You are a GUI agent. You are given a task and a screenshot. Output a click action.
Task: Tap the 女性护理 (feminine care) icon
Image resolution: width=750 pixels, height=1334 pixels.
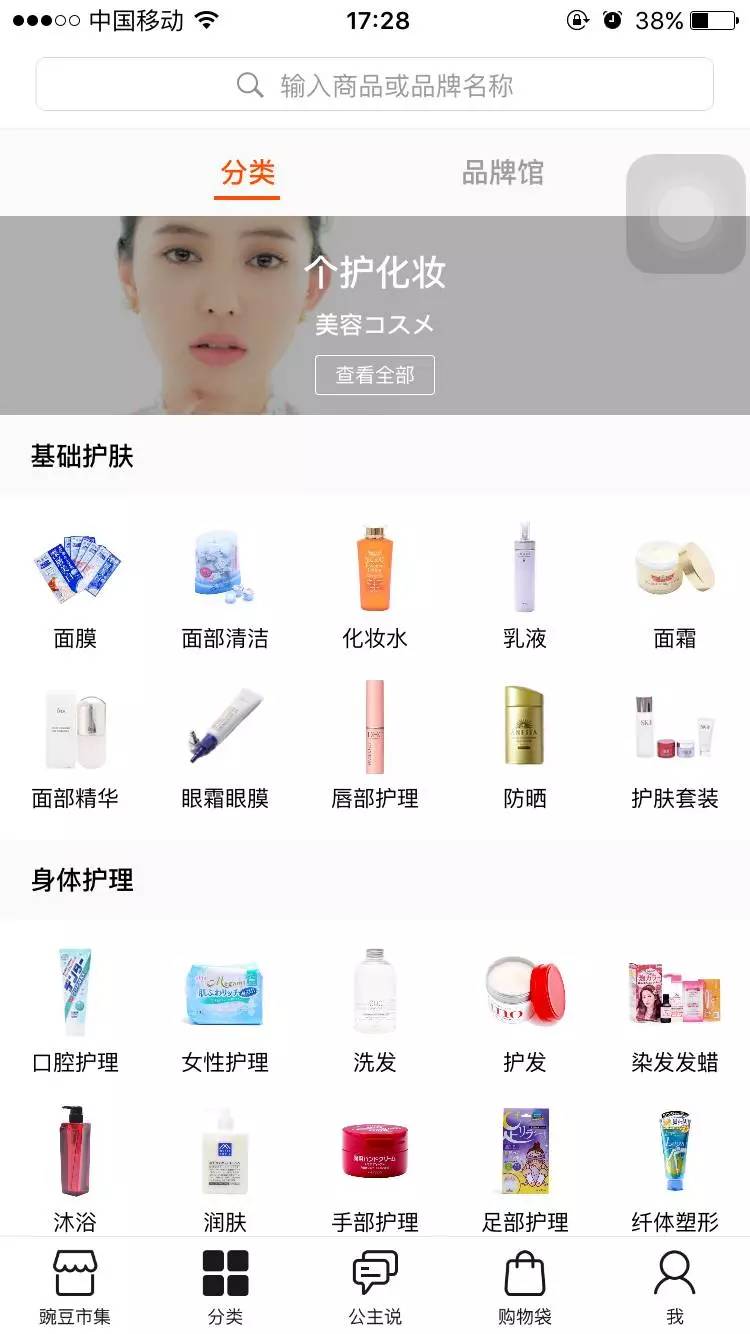coord(225,1010)
